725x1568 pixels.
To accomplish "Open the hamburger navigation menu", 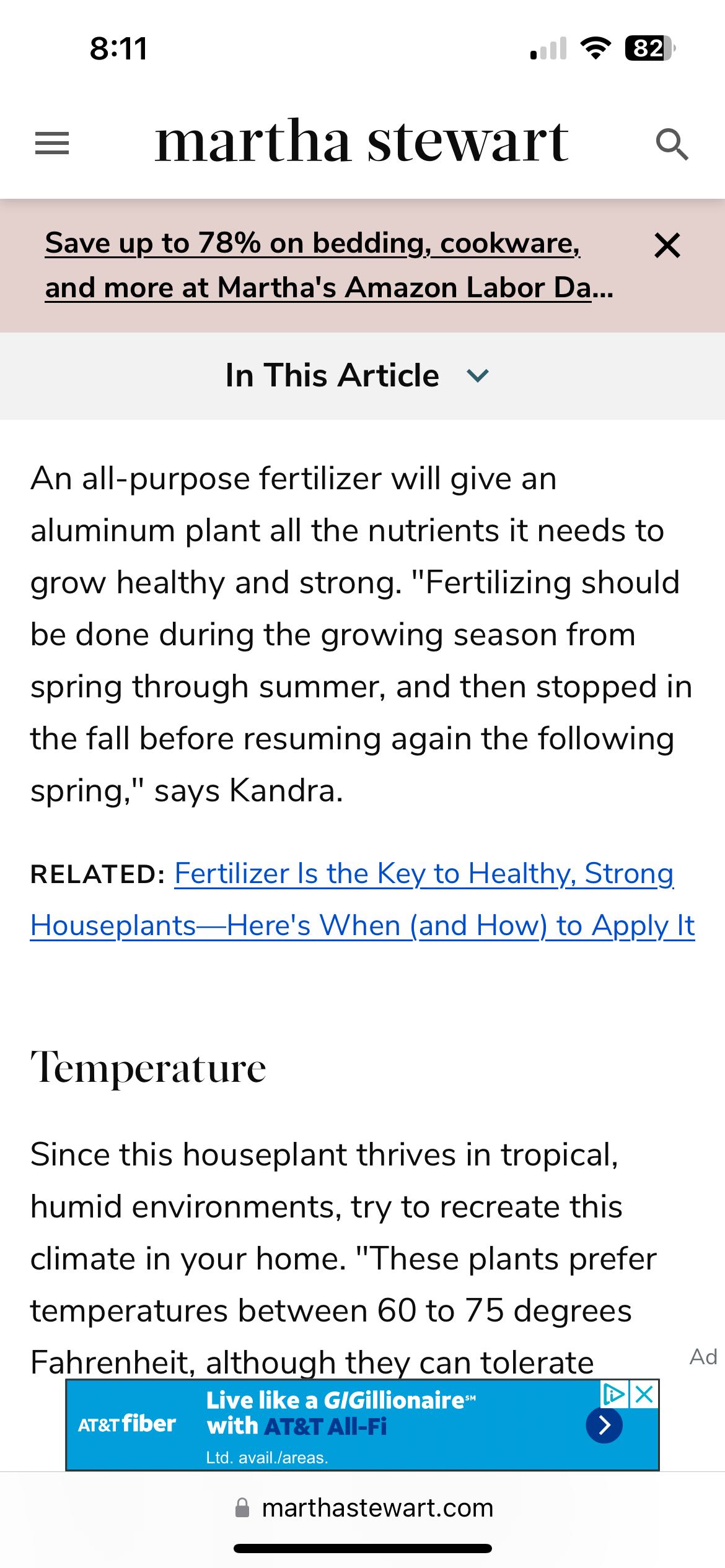I will coord(52,144).
